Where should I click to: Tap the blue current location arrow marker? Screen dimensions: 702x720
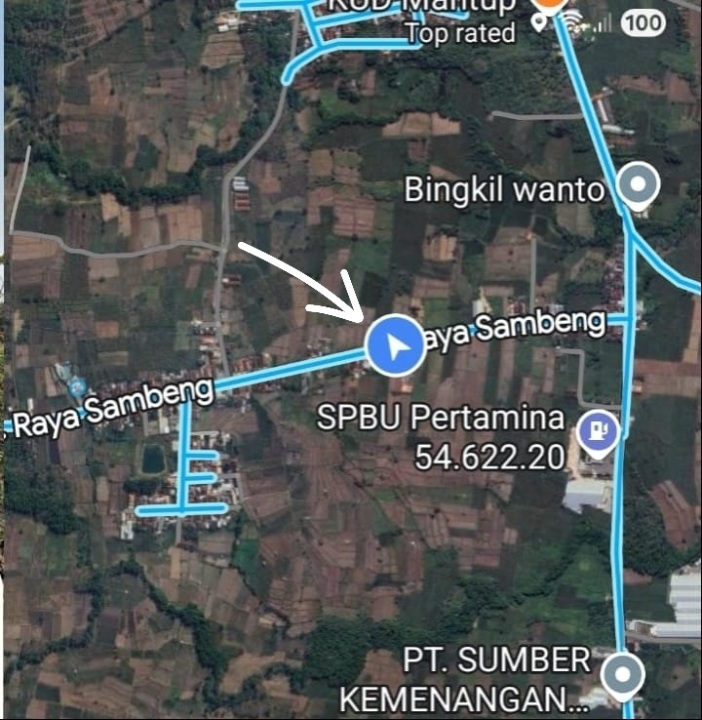(x=397, y=346)
